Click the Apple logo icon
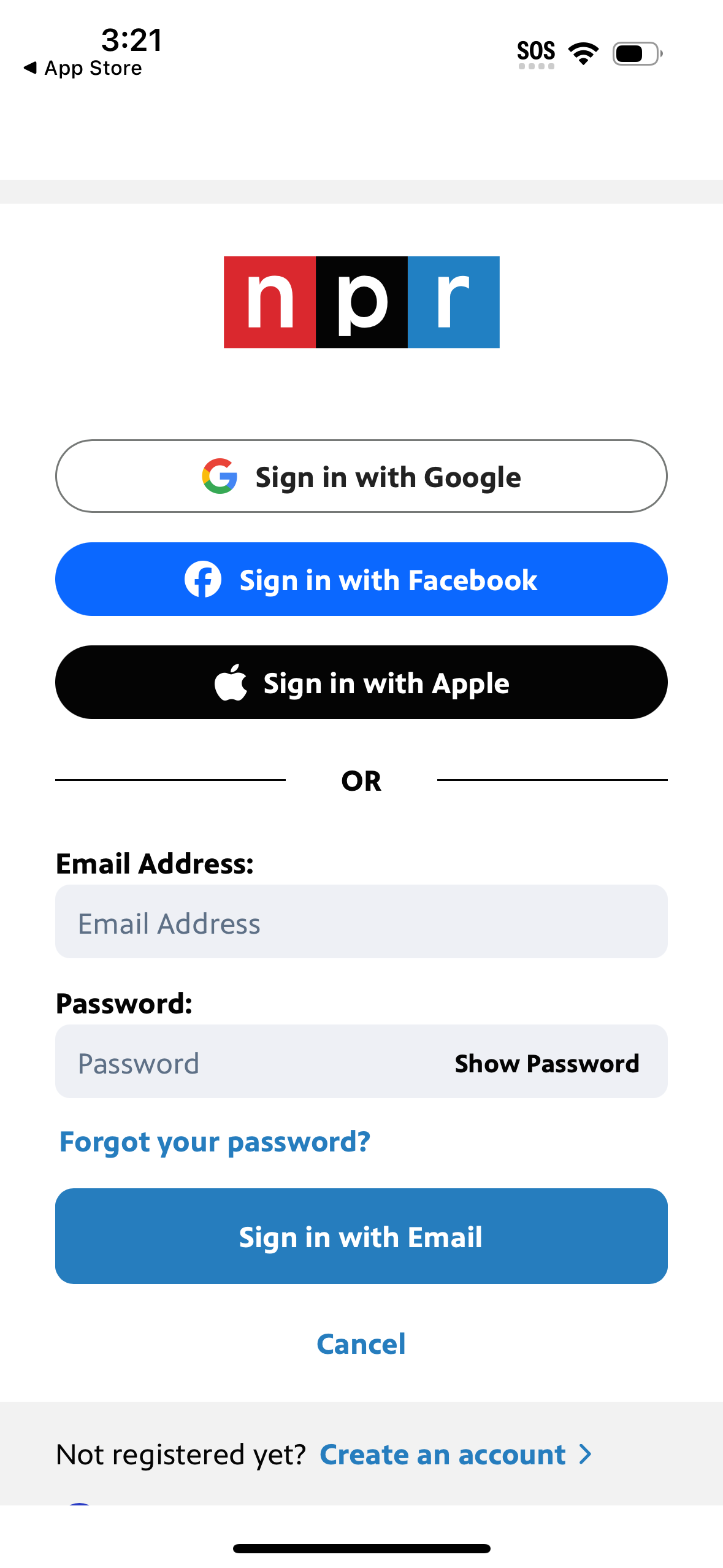723x1568 pixels. (232, 682)
